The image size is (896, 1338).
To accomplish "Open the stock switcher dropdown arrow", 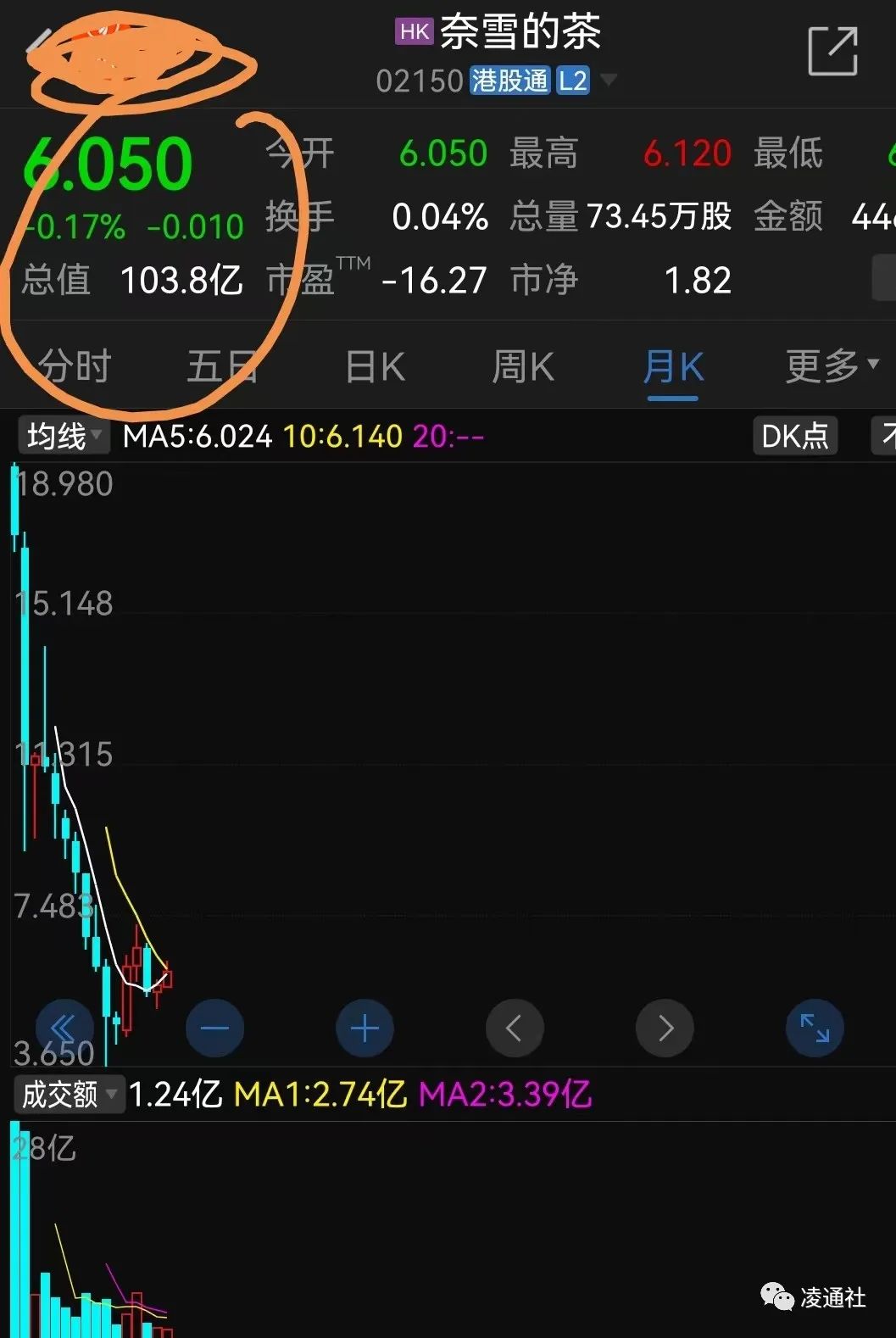I will click(608, 81).
